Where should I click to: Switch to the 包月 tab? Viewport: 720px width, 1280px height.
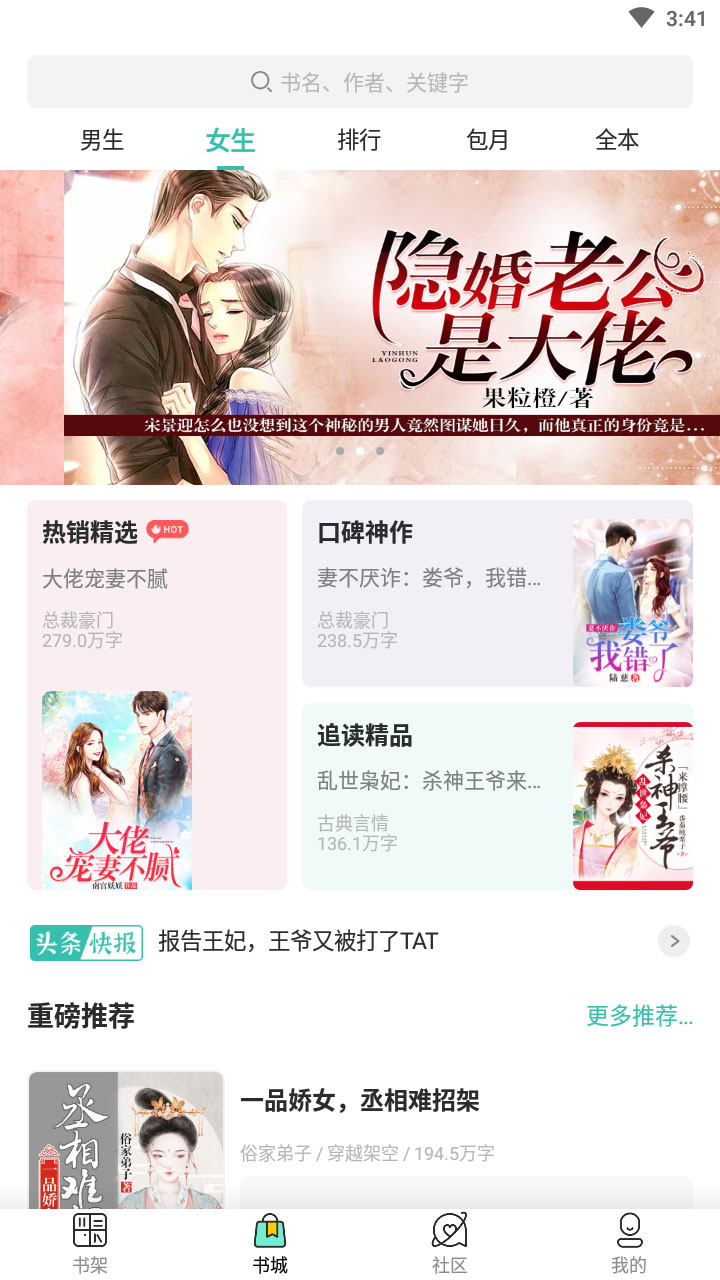click(x=488, y=140)
